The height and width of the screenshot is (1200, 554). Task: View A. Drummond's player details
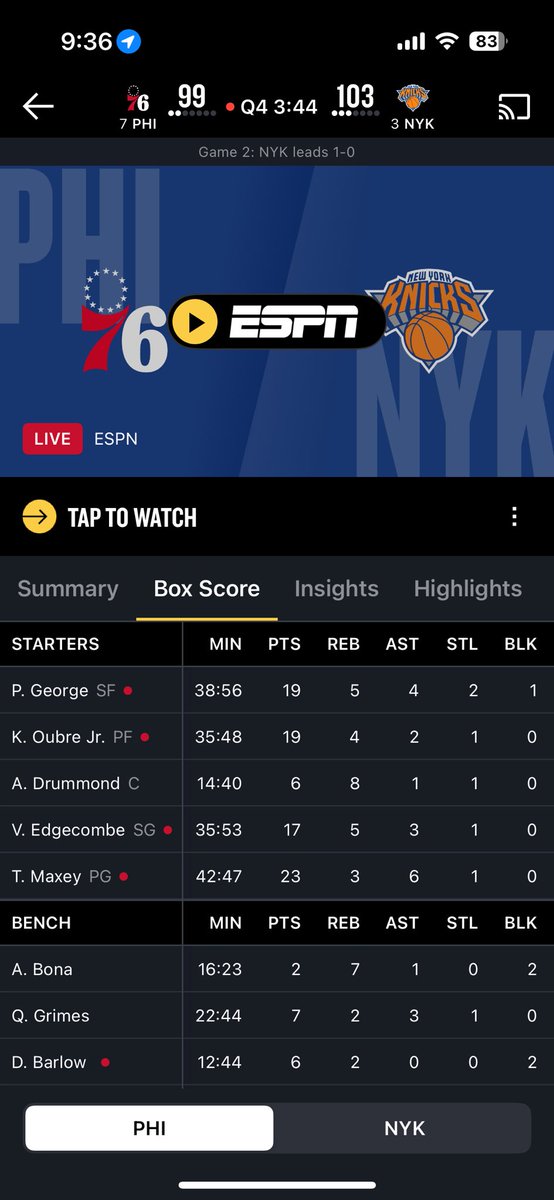pyautogui.click(x=277, y=783)
